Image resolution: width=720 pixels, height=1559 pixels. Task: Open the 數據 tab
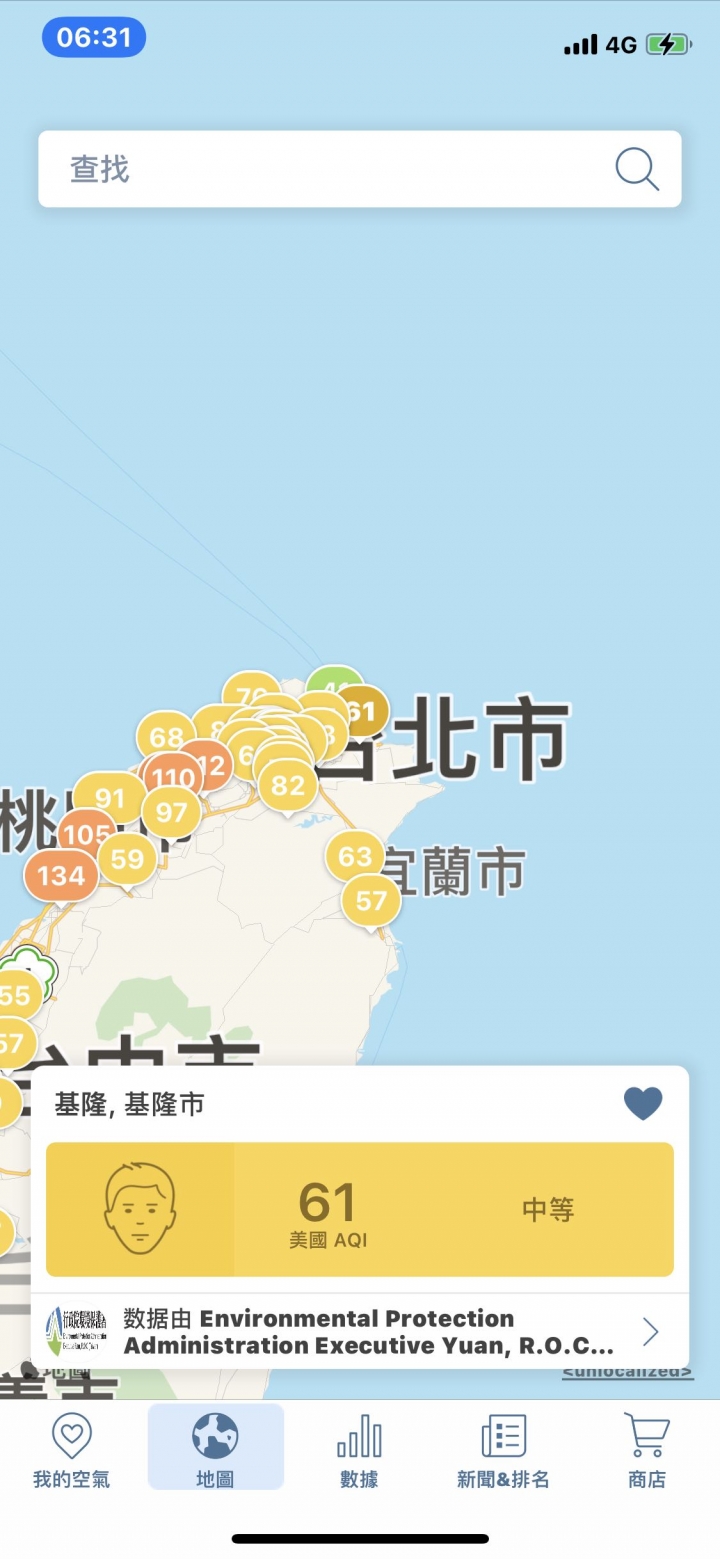click(x=359, y=1450)
